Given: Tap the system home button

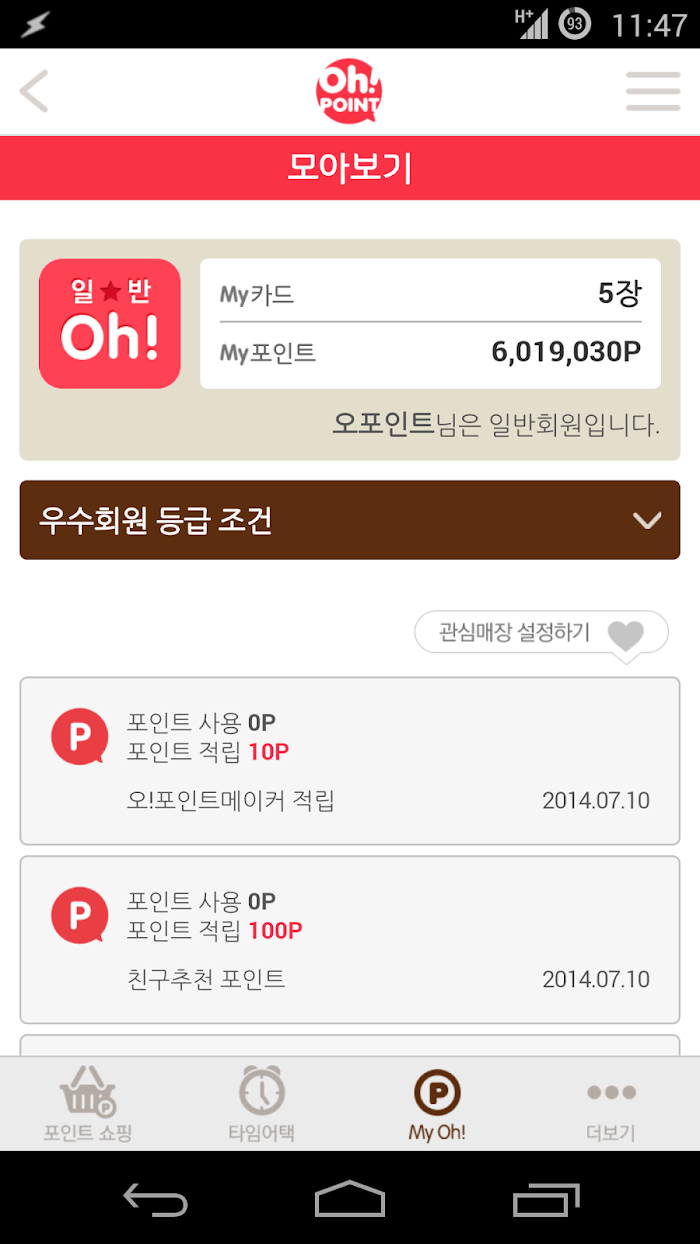Looking at the screenshot, I should [x=350, y=1197].
